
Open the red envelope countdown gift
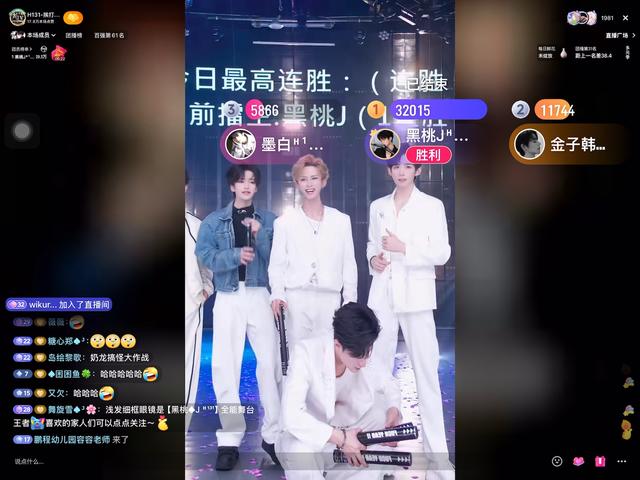pyautogui.click(x=59, y=54)
